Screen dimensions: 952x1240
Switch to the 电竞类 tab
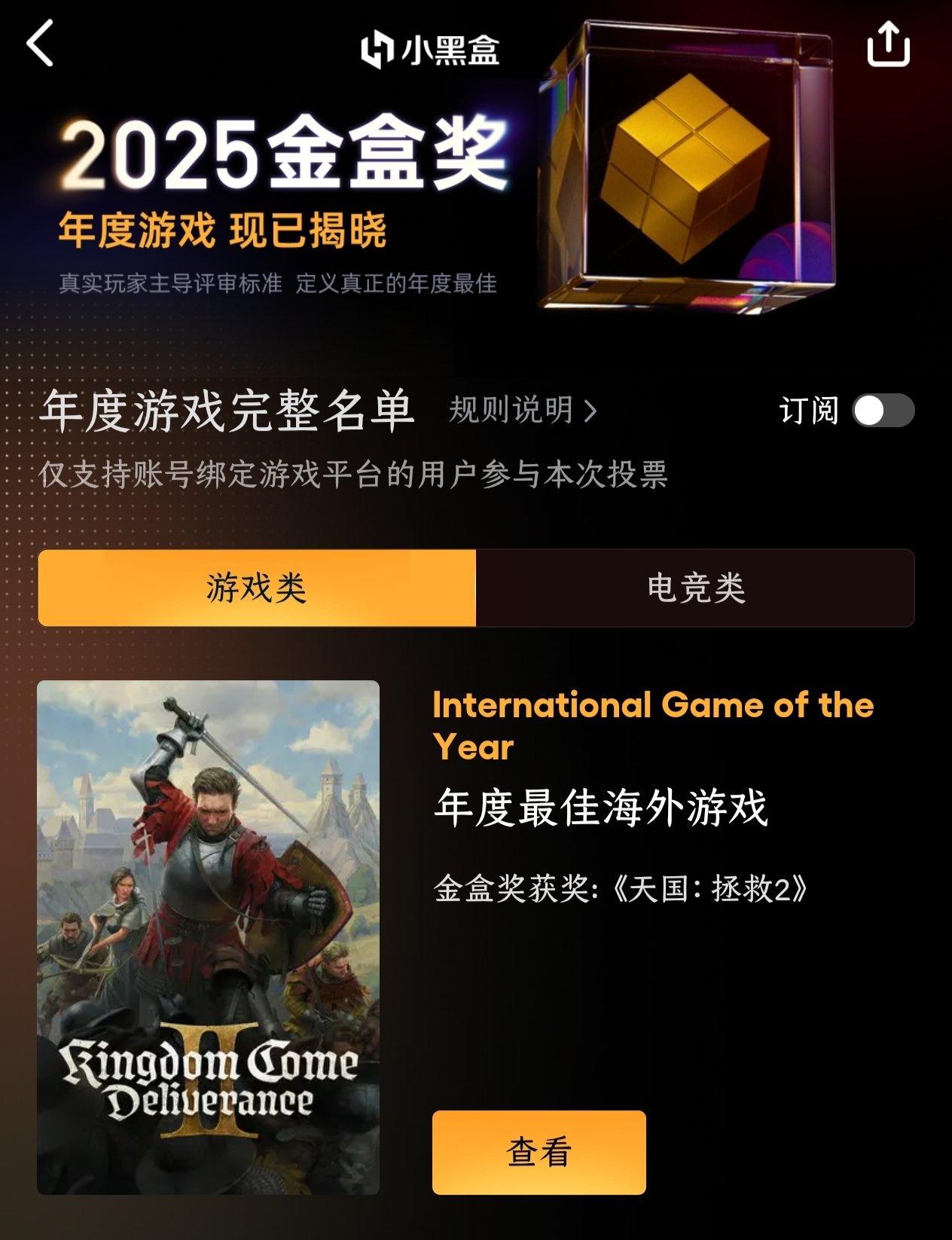(x=695, y=588)
